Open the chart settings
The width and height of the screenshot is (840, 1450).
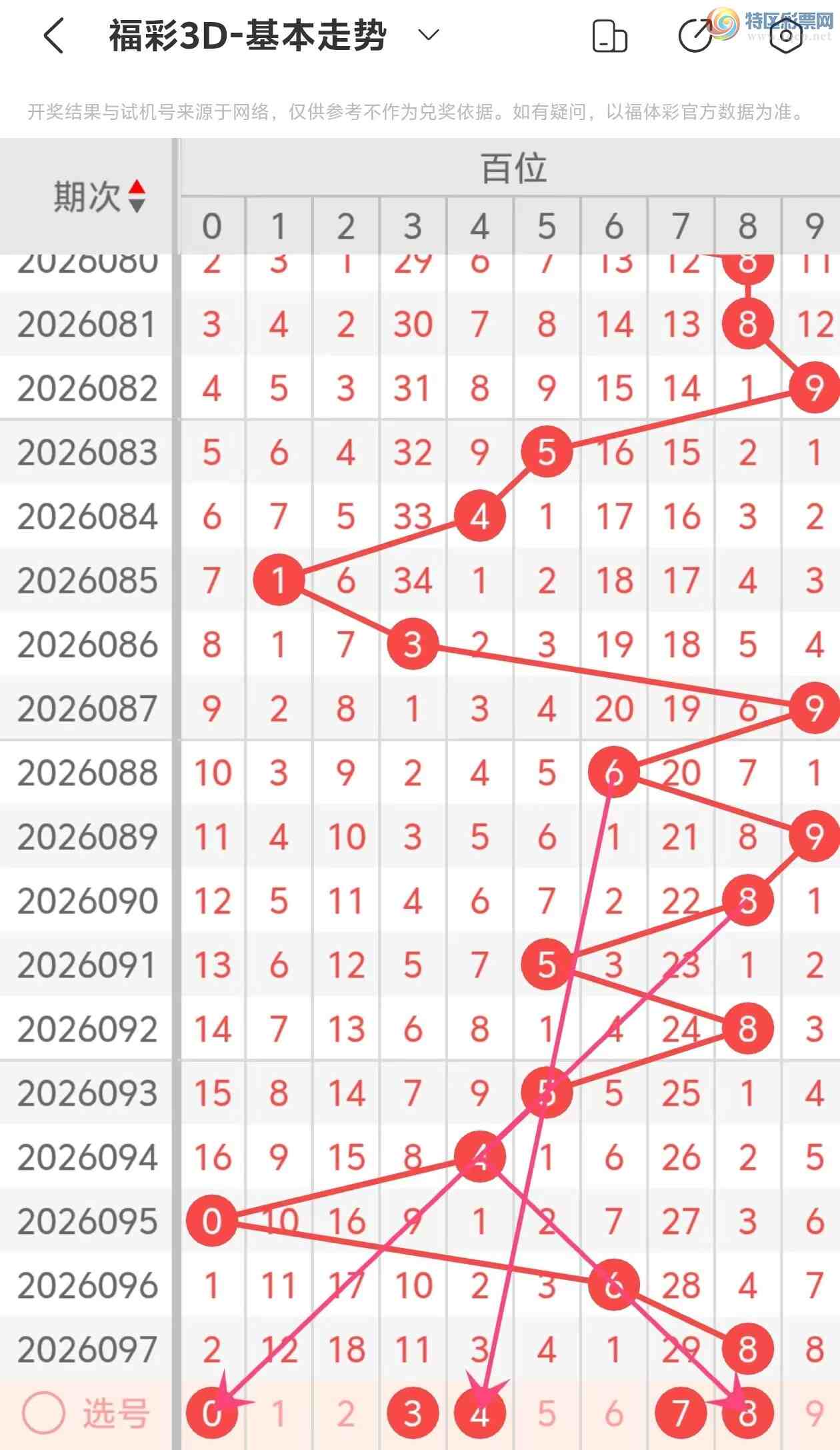[x=785, y=36]
